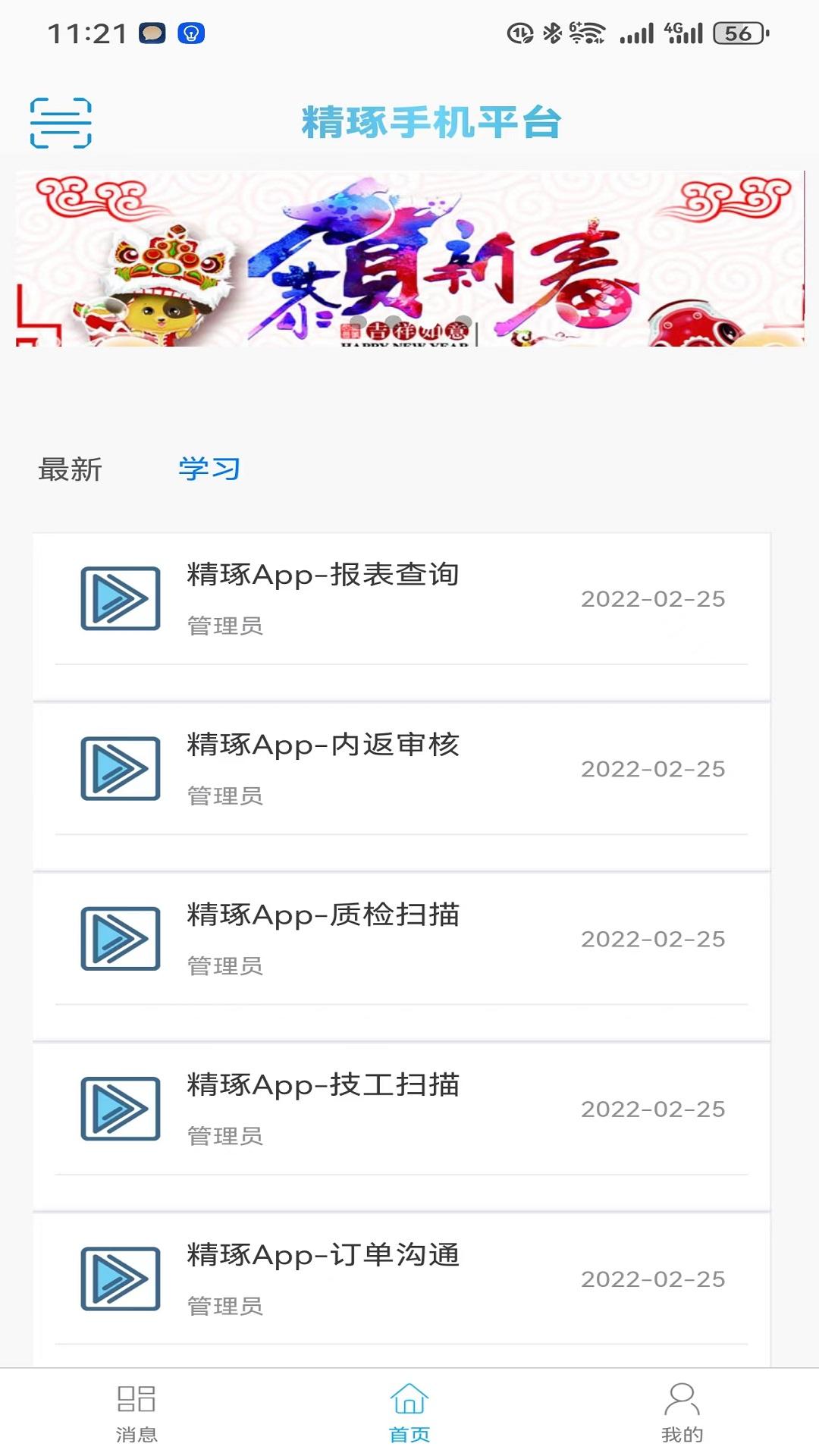Open the scan icon in the header

[x=61, y=123]
